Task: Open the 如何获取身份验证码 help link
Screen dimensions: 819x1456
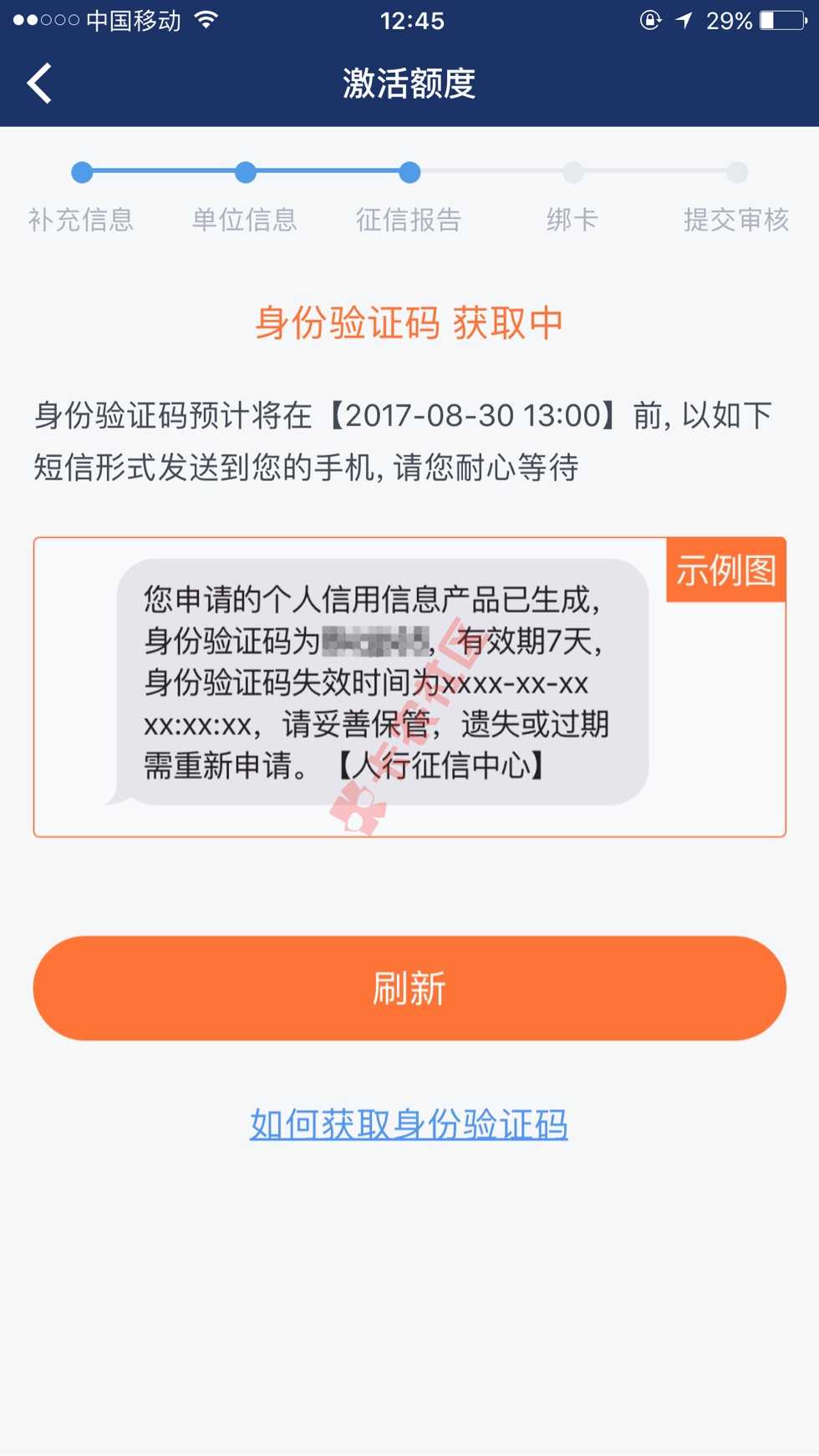Action: (x=409, y=1124)
